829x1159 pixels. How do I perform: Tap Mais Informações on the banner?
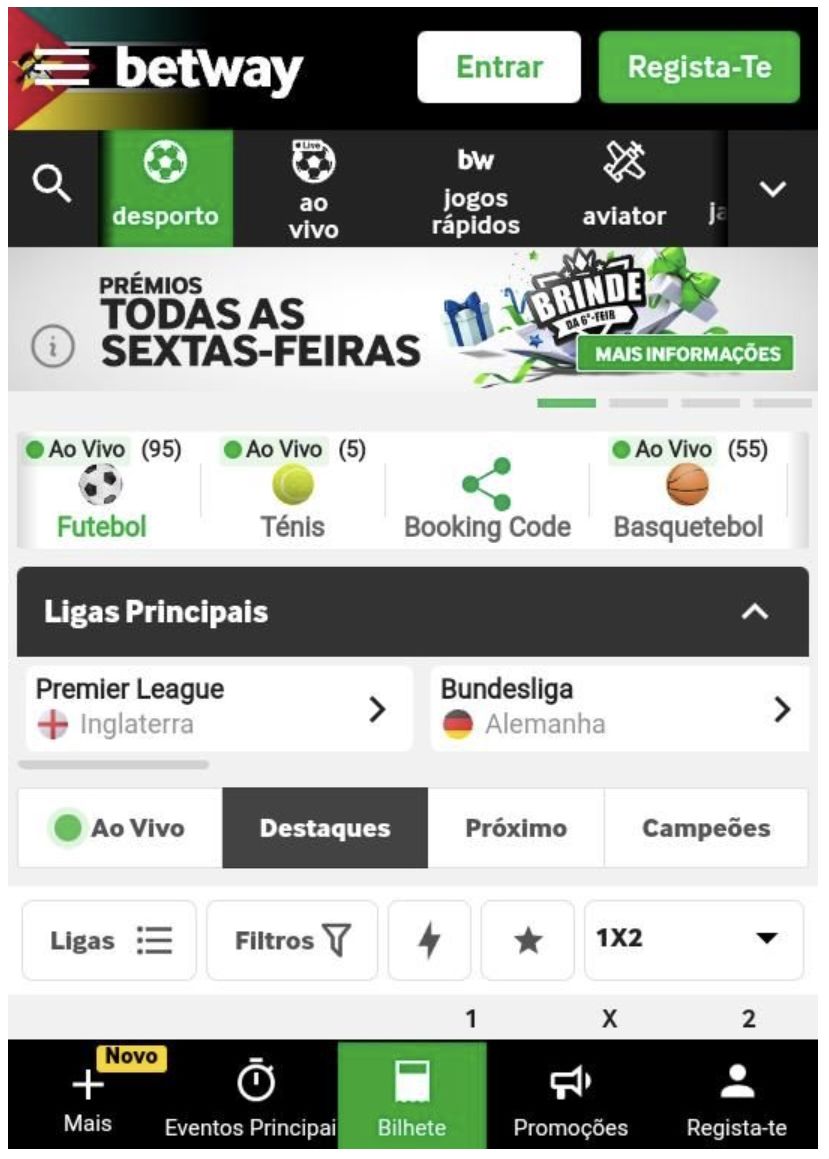pos(687,354)
